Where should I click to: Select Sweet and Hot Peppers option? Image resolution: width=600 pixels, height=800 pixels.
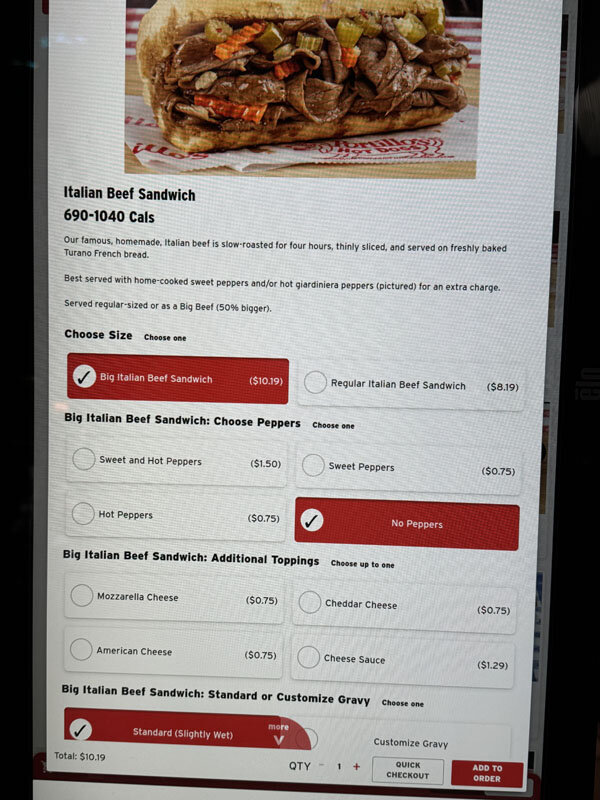(x=175, y=463)
